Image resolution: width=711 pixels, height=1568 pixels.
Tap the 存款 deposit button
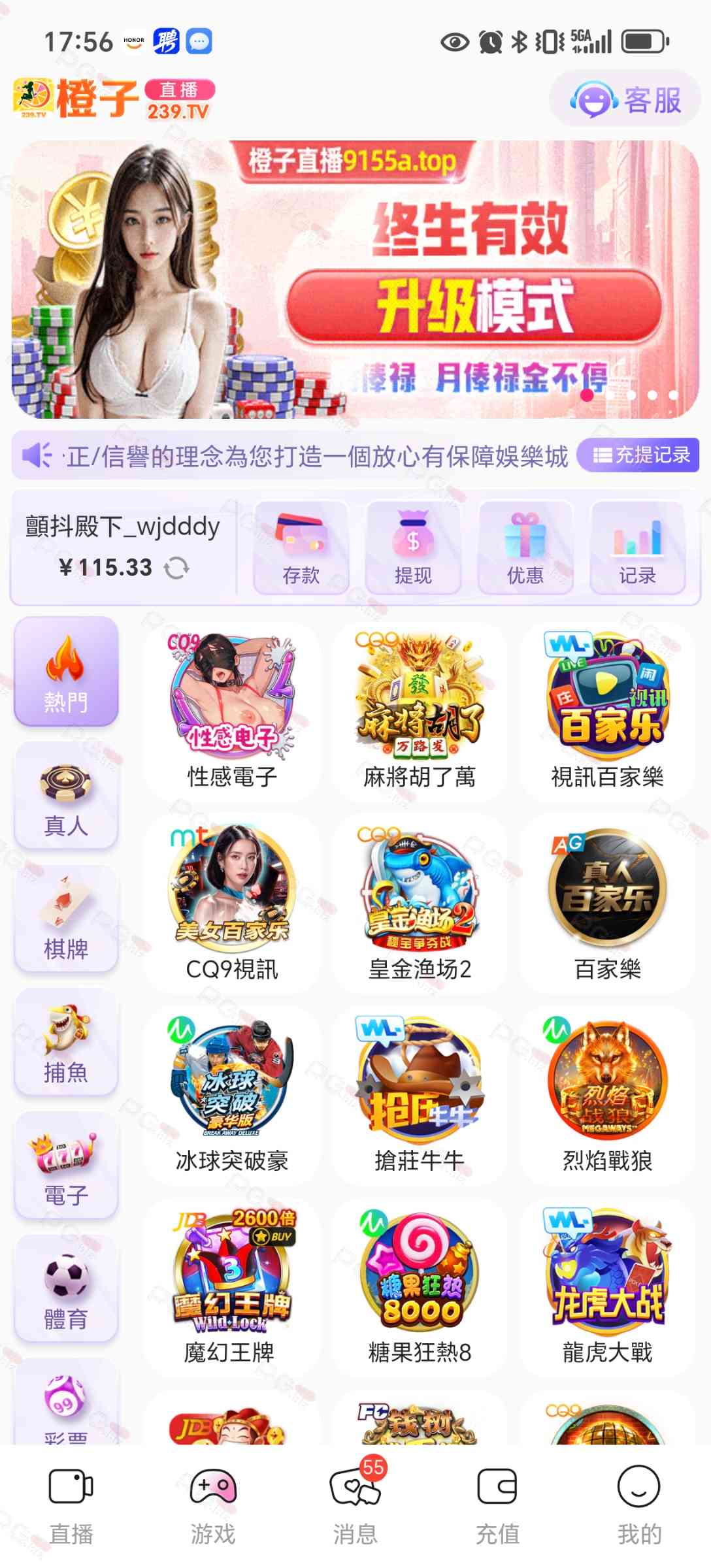pos(301,548)
